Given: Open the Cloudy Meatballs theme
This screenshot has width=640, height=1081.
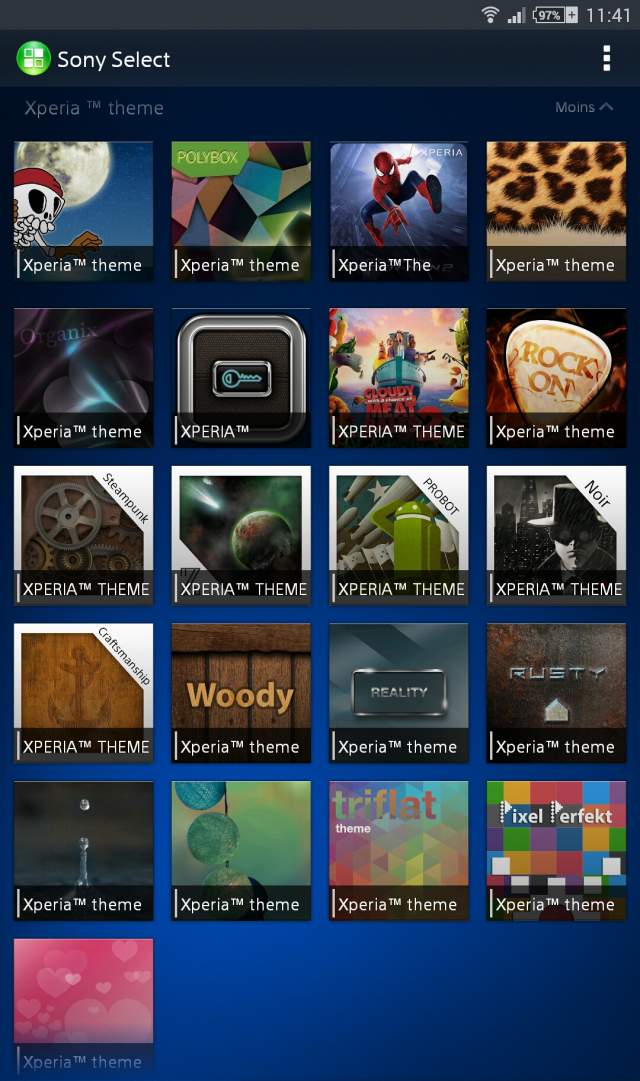Looking at the screenshot, I should click(398, 377).
